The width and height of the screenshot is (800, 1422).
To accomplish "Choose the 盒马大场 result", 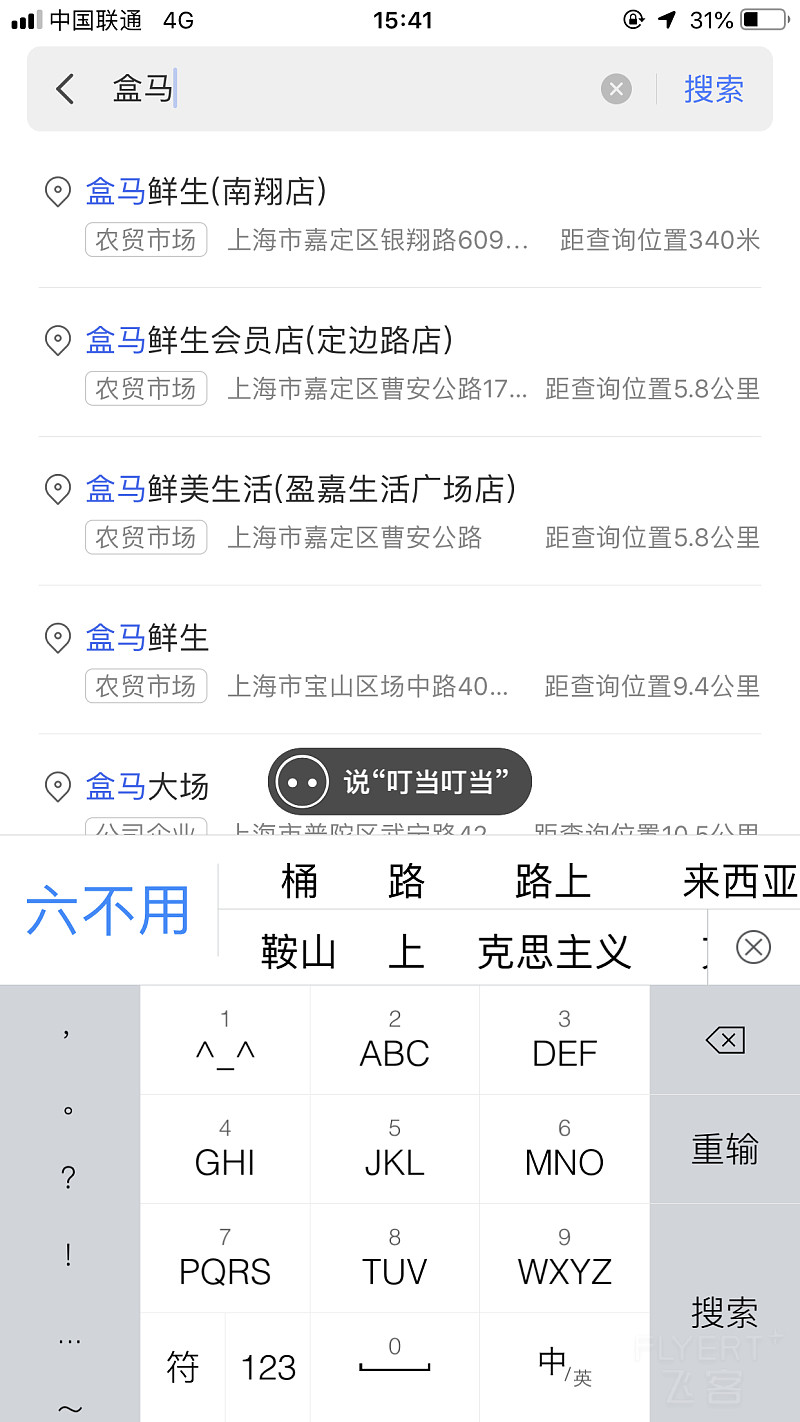I will (x=150, y=788).
